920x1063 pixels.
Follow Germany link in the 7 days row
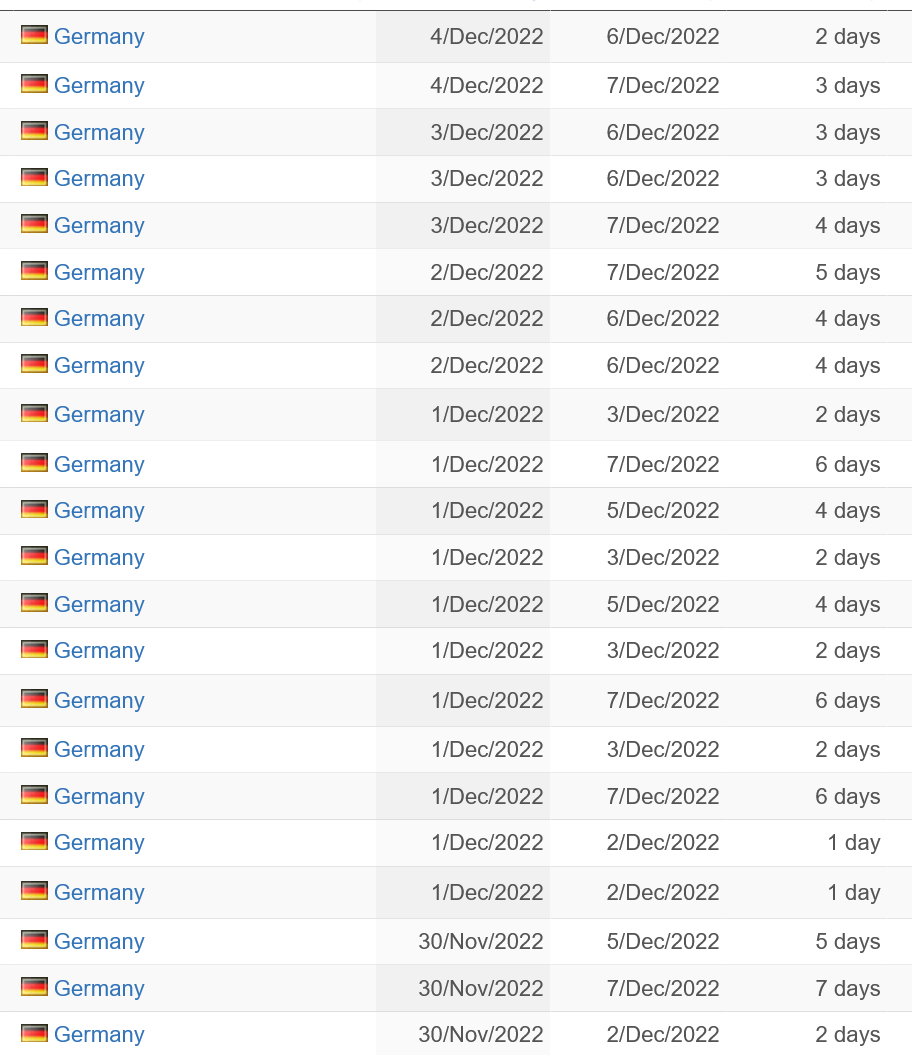(99, 989)
